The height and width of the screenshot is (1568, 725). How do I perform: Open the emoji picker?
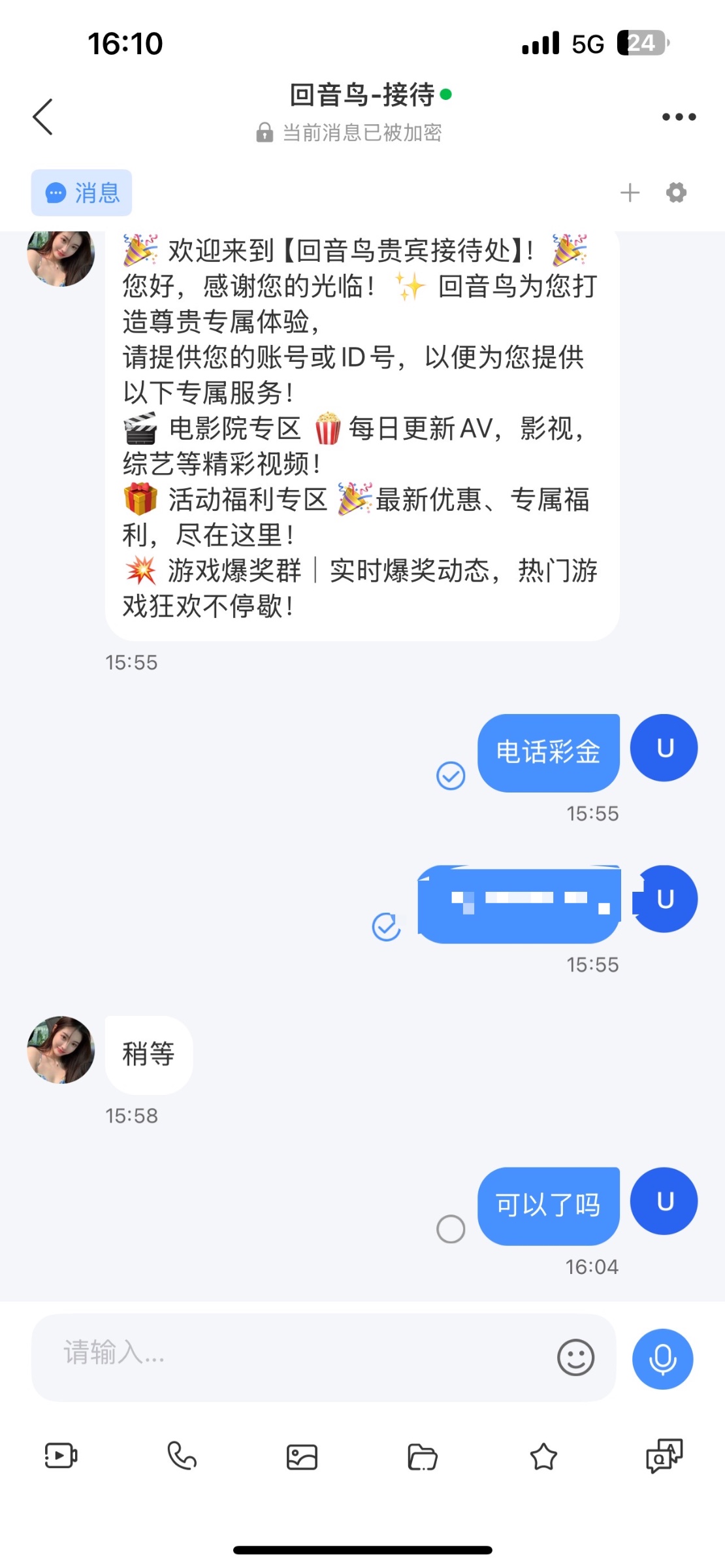click(x=575, y=1358)
